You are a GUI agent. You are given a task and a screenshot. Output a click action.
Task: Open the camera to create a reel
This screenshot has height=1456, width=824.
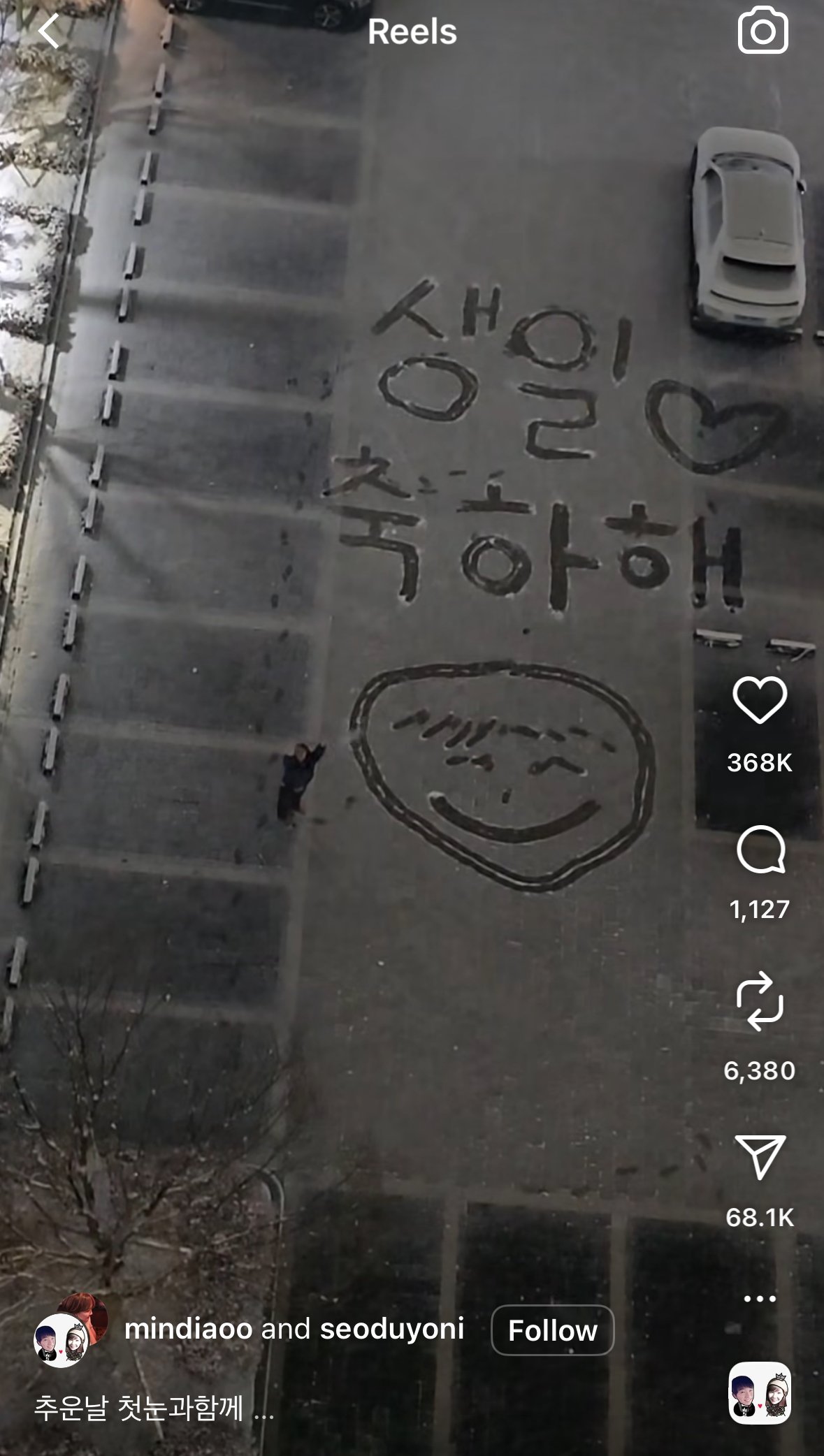(762, 31)
